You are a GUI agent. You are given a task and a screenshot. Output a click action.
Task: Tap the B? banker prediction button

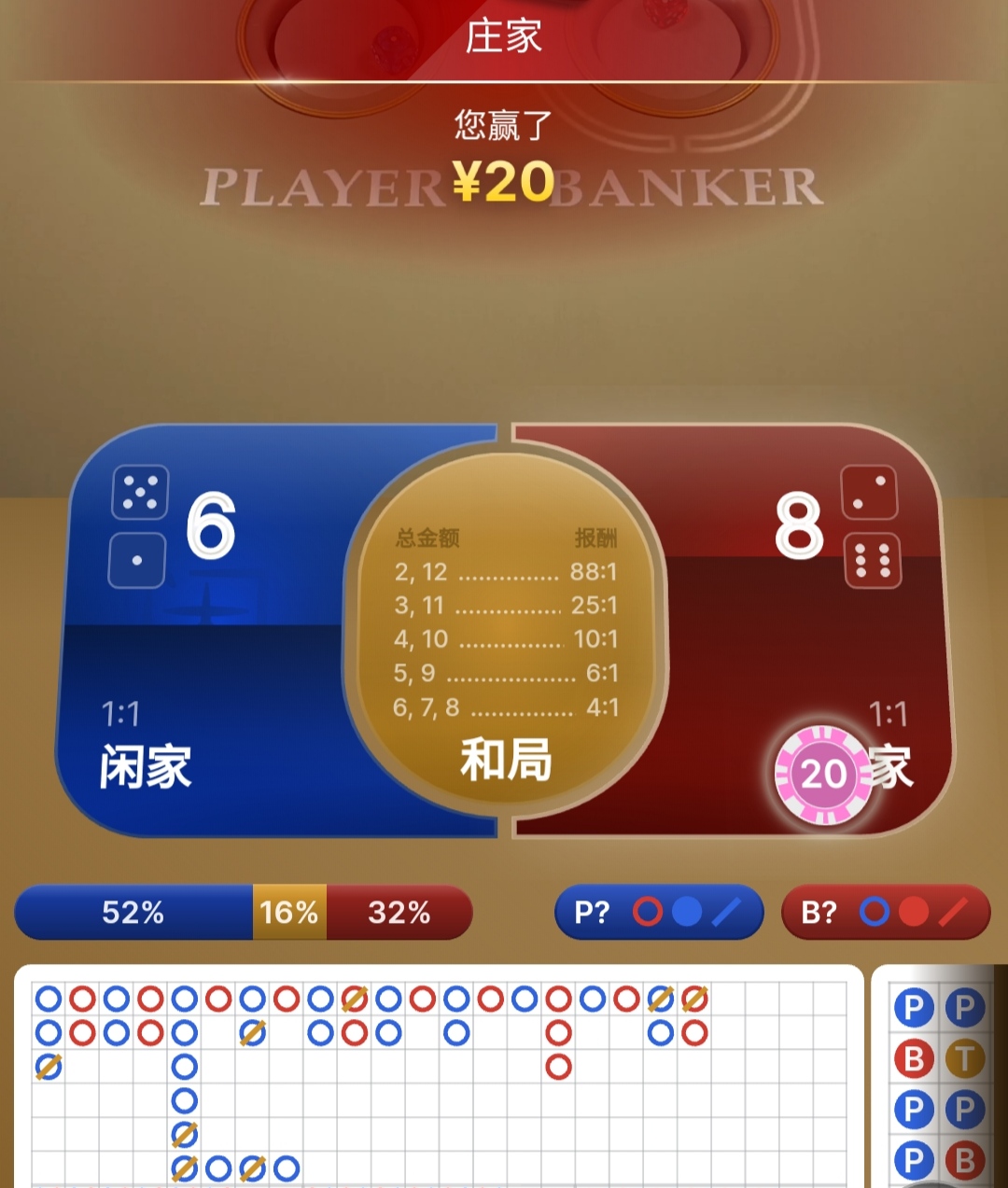click(x=885, y=912)
